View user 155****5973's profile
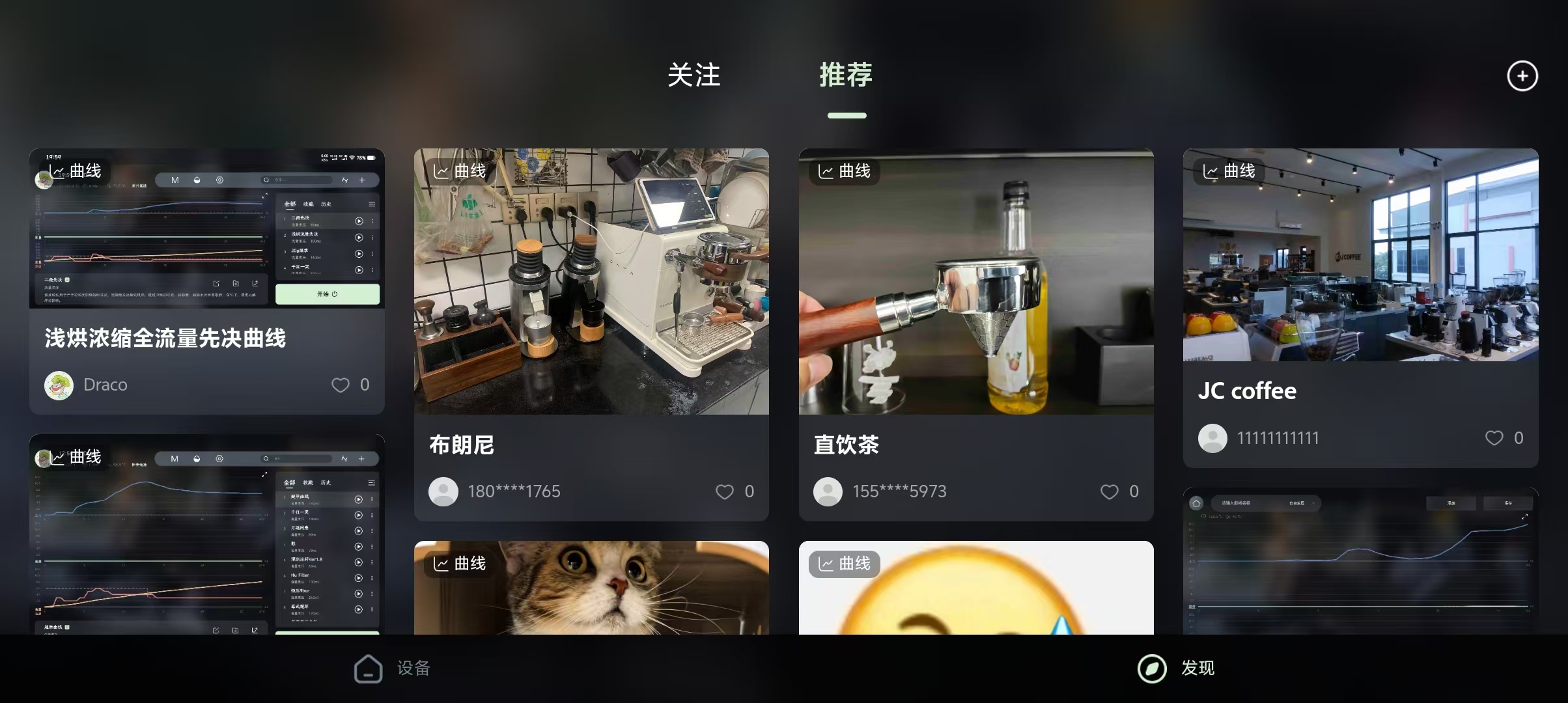Screen dimensions: 1568x703 tap(828, 491)
